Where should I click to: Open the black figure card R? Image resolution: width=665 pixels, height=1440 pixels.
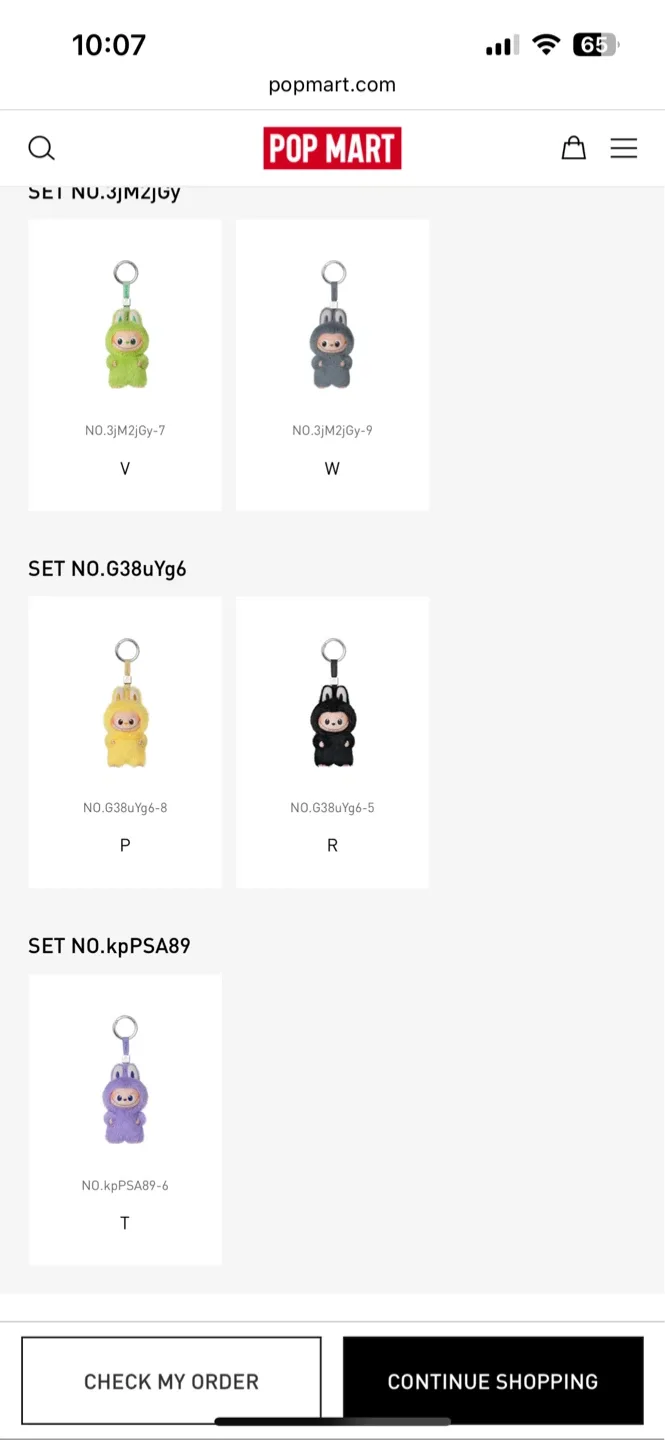tap(332, 742)
